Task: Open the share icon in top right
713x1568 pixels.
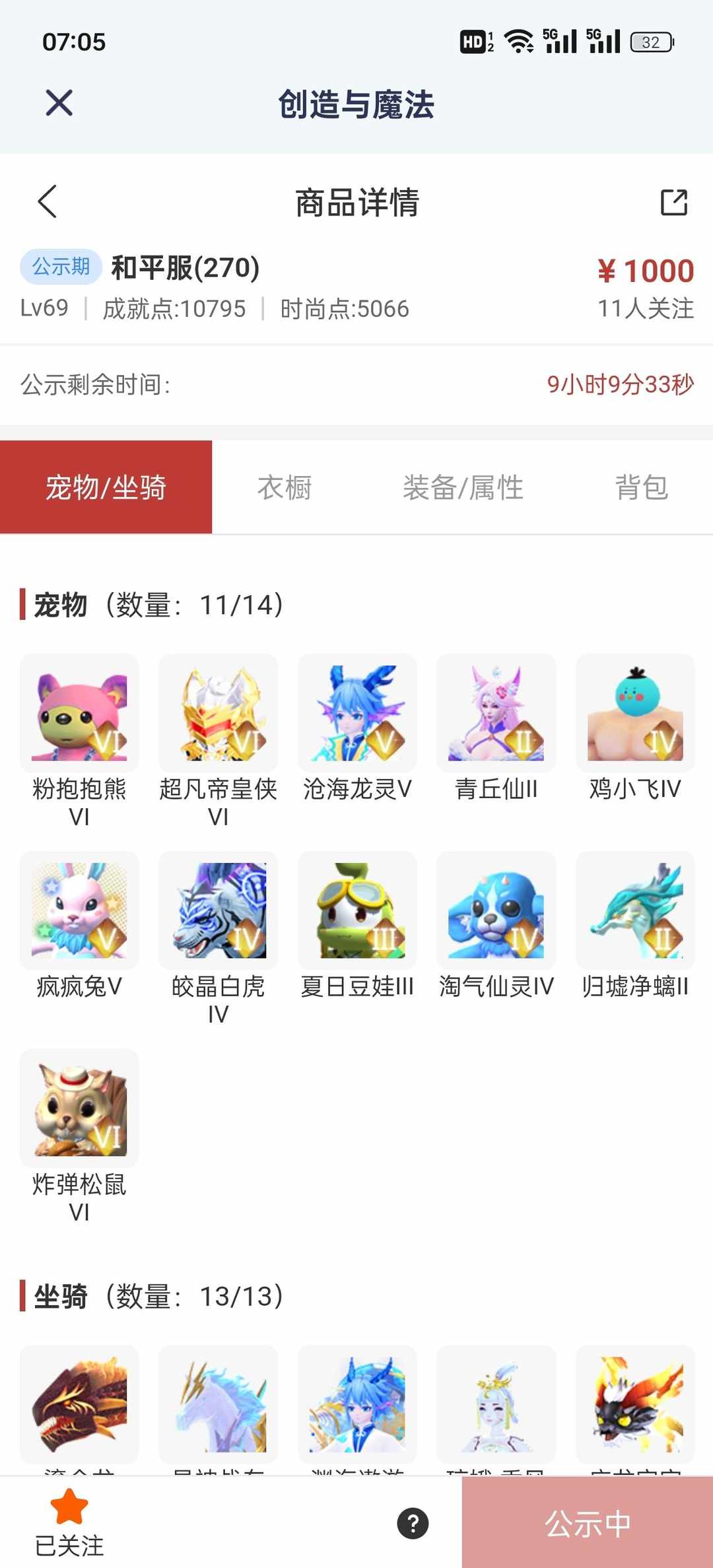Action: point(672,202)
